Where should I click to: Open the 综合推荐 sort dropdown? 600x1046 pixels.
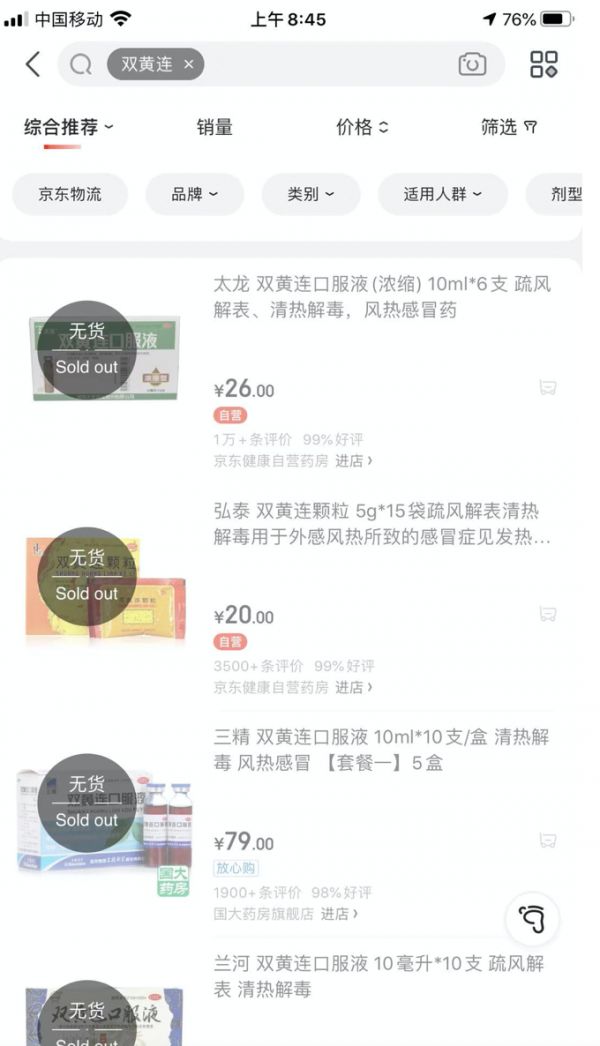click(x=68, y=127)
